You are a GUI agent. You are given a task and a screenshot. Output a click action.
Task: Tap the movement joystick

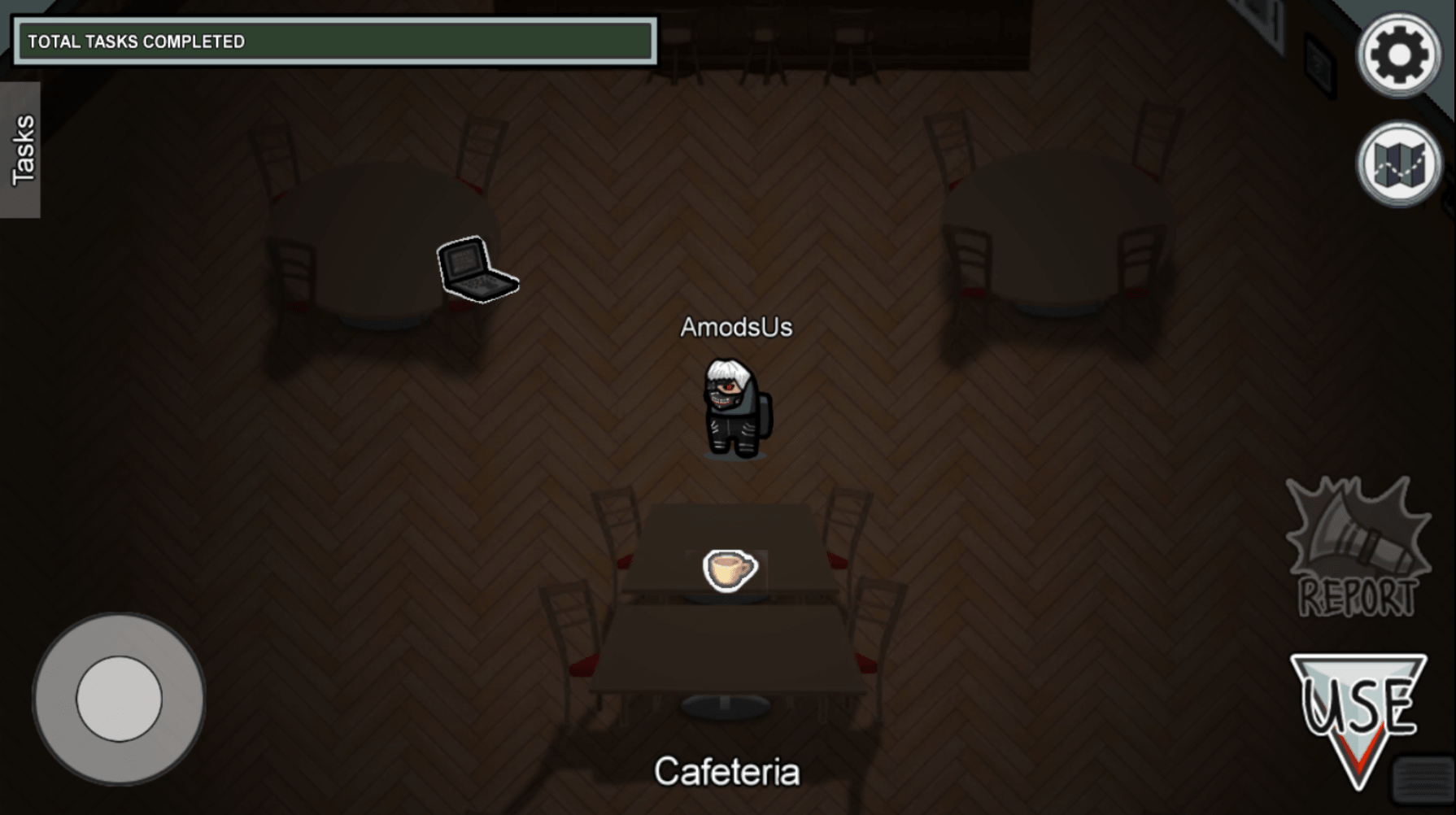click(x=119, y=699)
